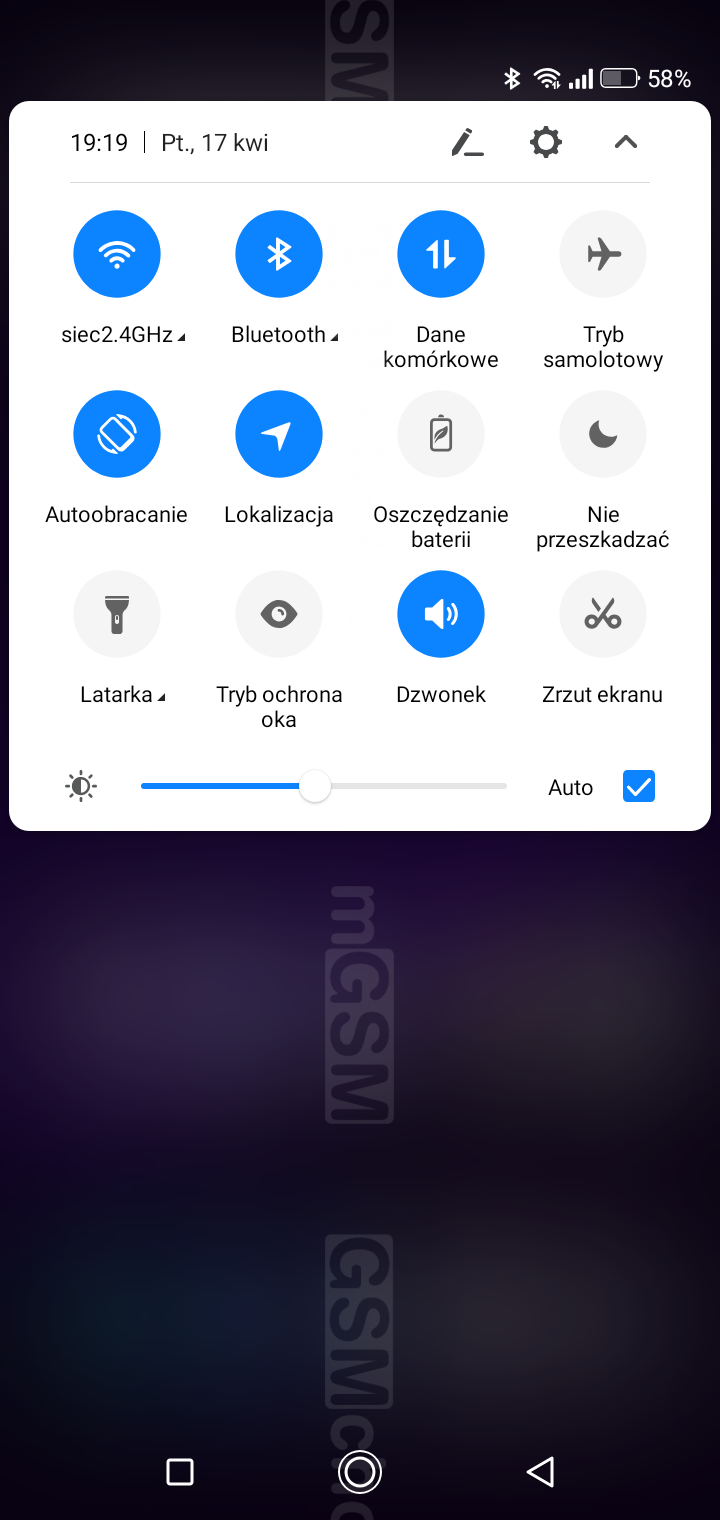Switch on the Latarka flashlight
This screenshot has height=1520, width=720.
coord(117,614)
